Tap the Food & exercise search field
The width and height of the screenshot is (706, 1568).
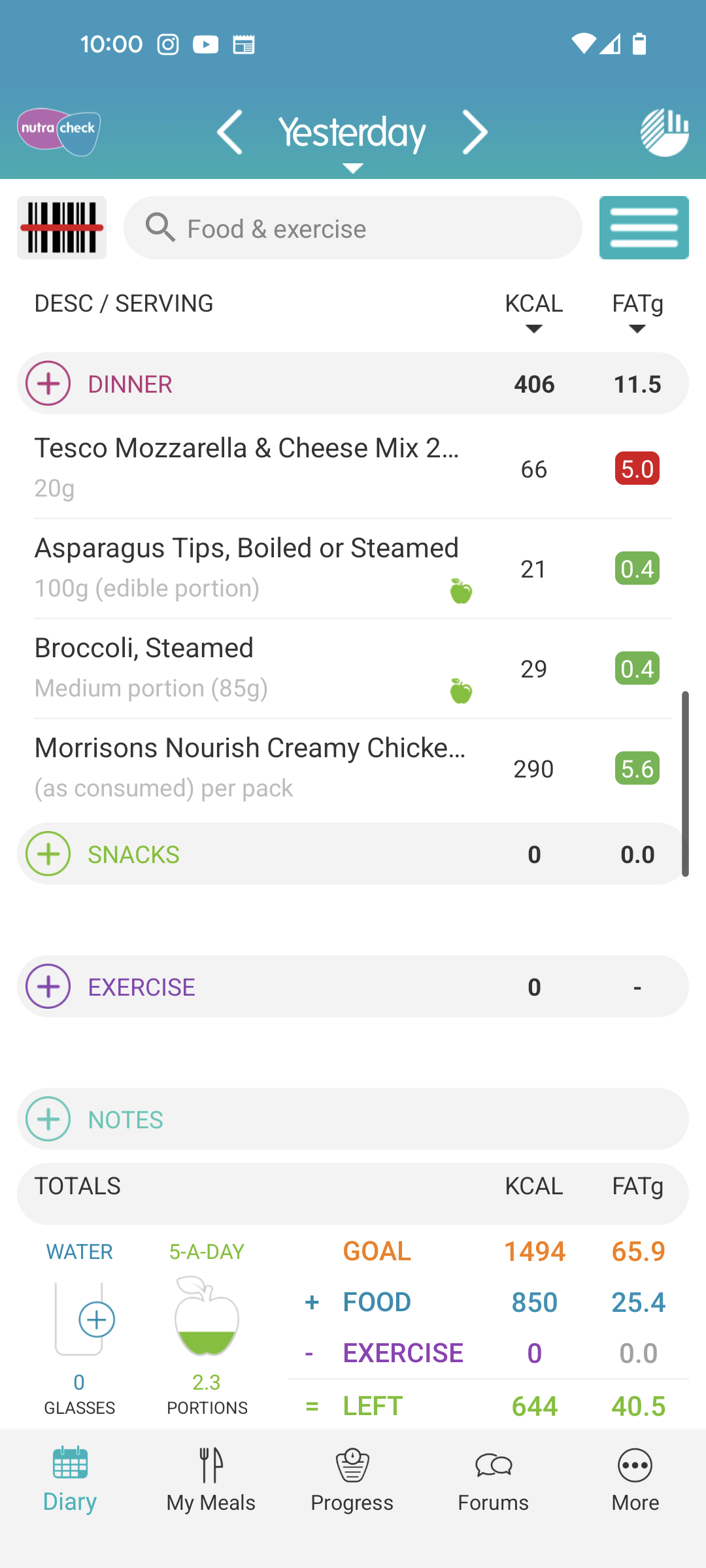point(353,228)
